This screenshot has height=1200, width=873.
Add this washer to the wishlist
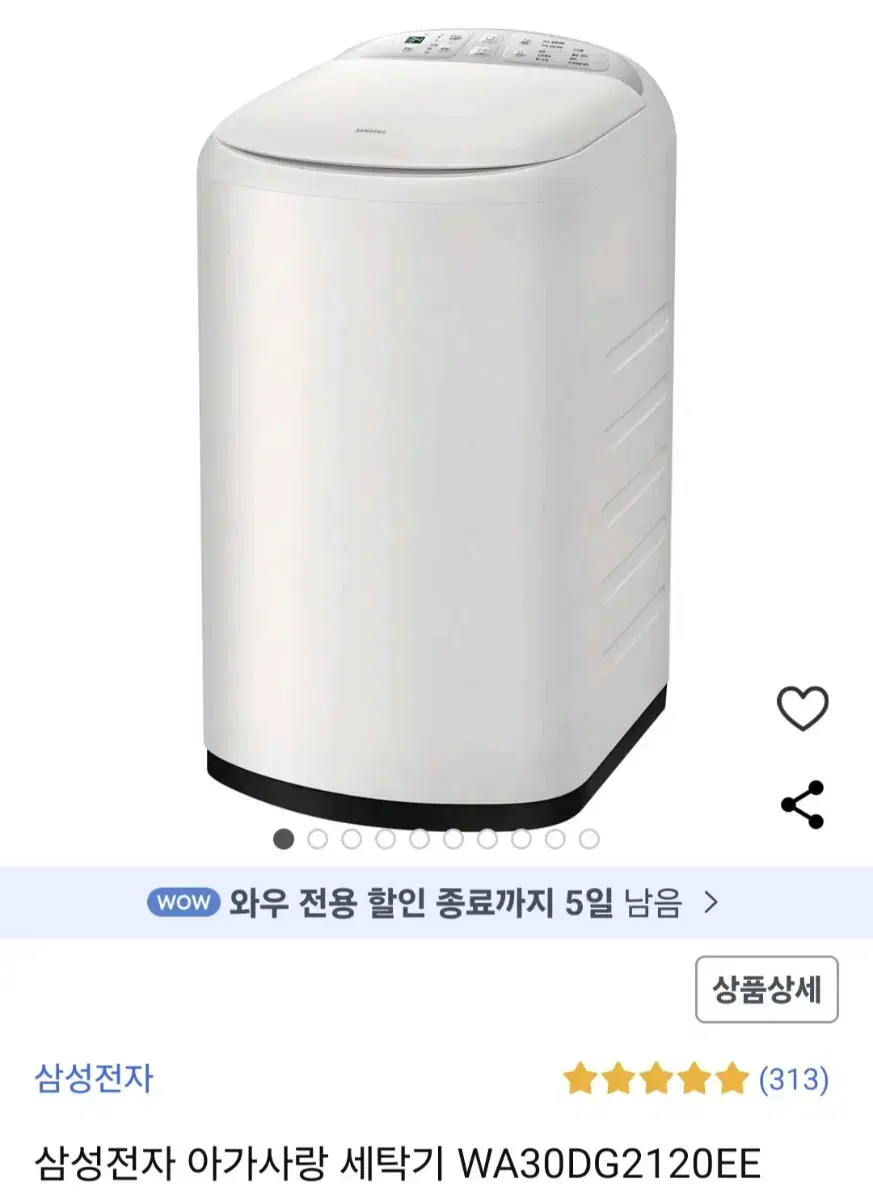[x=802, y=709]
